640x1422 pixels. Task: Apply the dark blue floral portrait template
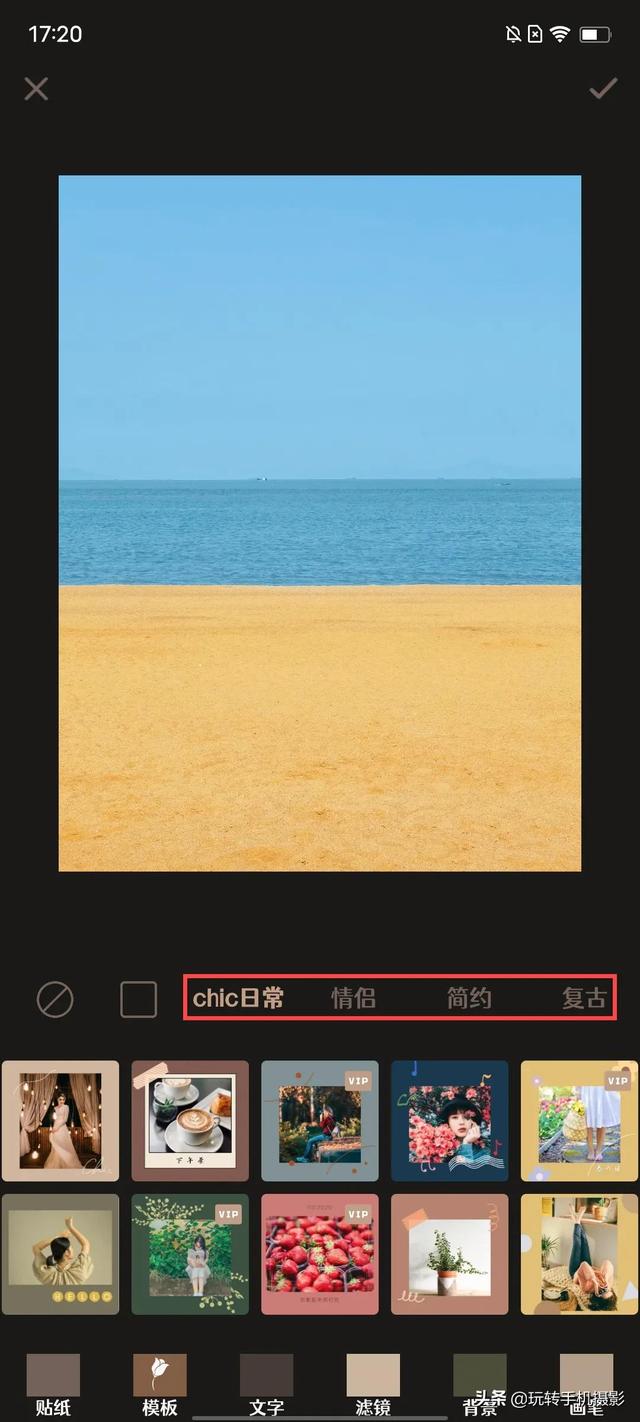[x=449, y=1121]
